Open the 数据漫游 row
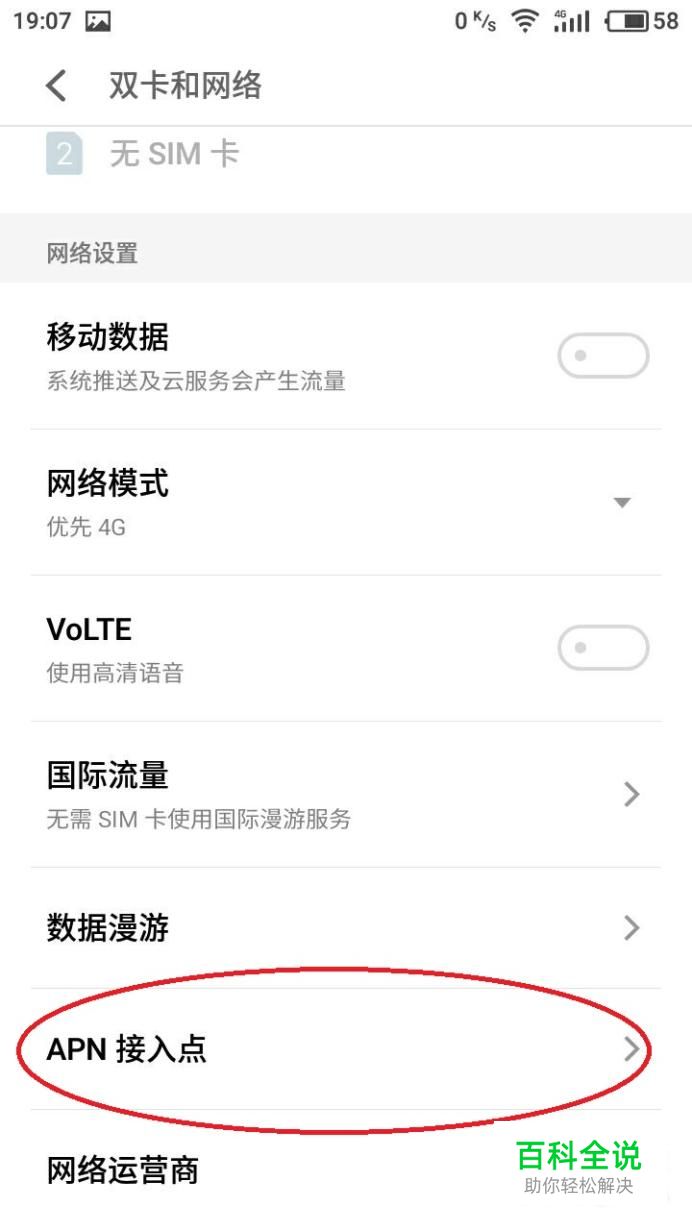The width and height of the screenshot is (692, 1230). click(346, 928)
